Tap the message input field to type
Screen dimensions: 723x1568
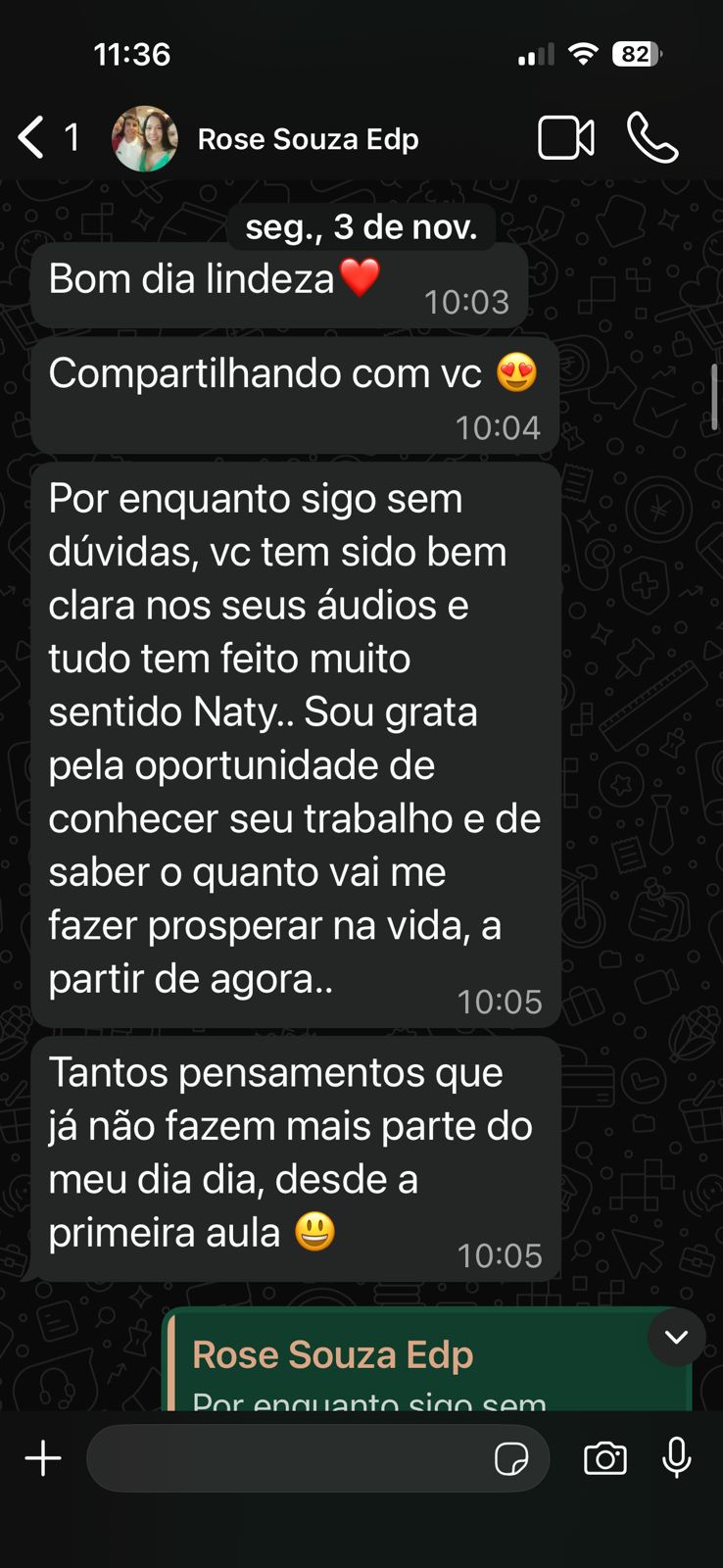[294, 1457]
